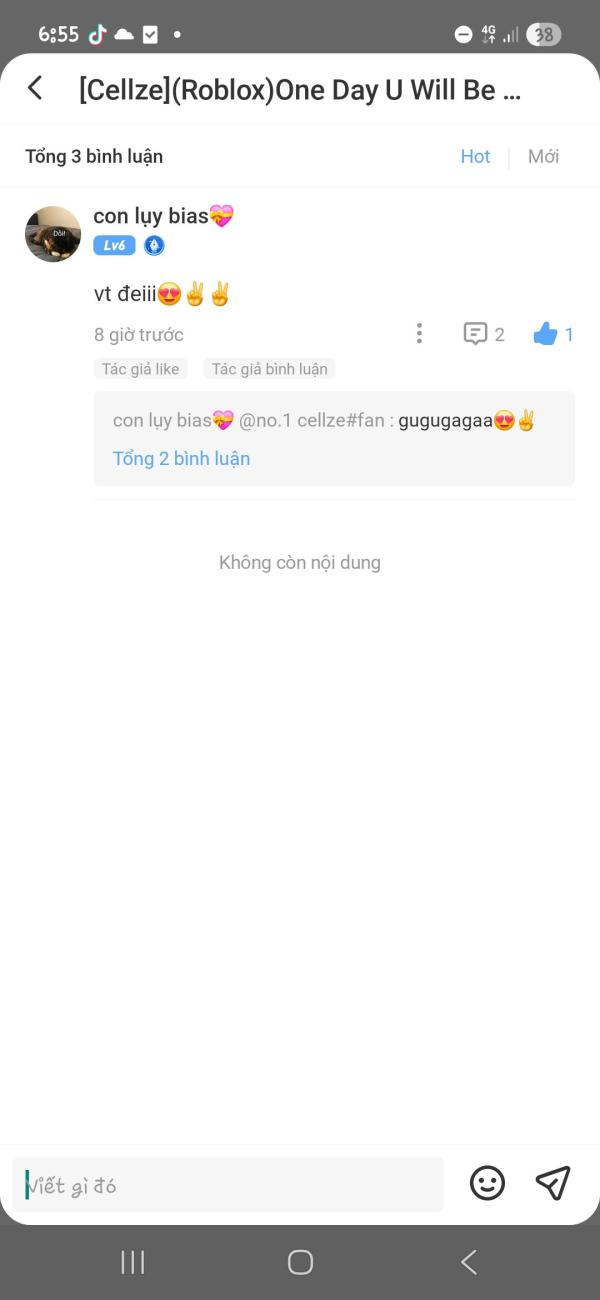
Task: Like con lụy bias's comment
Action: click(x=545, y=334)
